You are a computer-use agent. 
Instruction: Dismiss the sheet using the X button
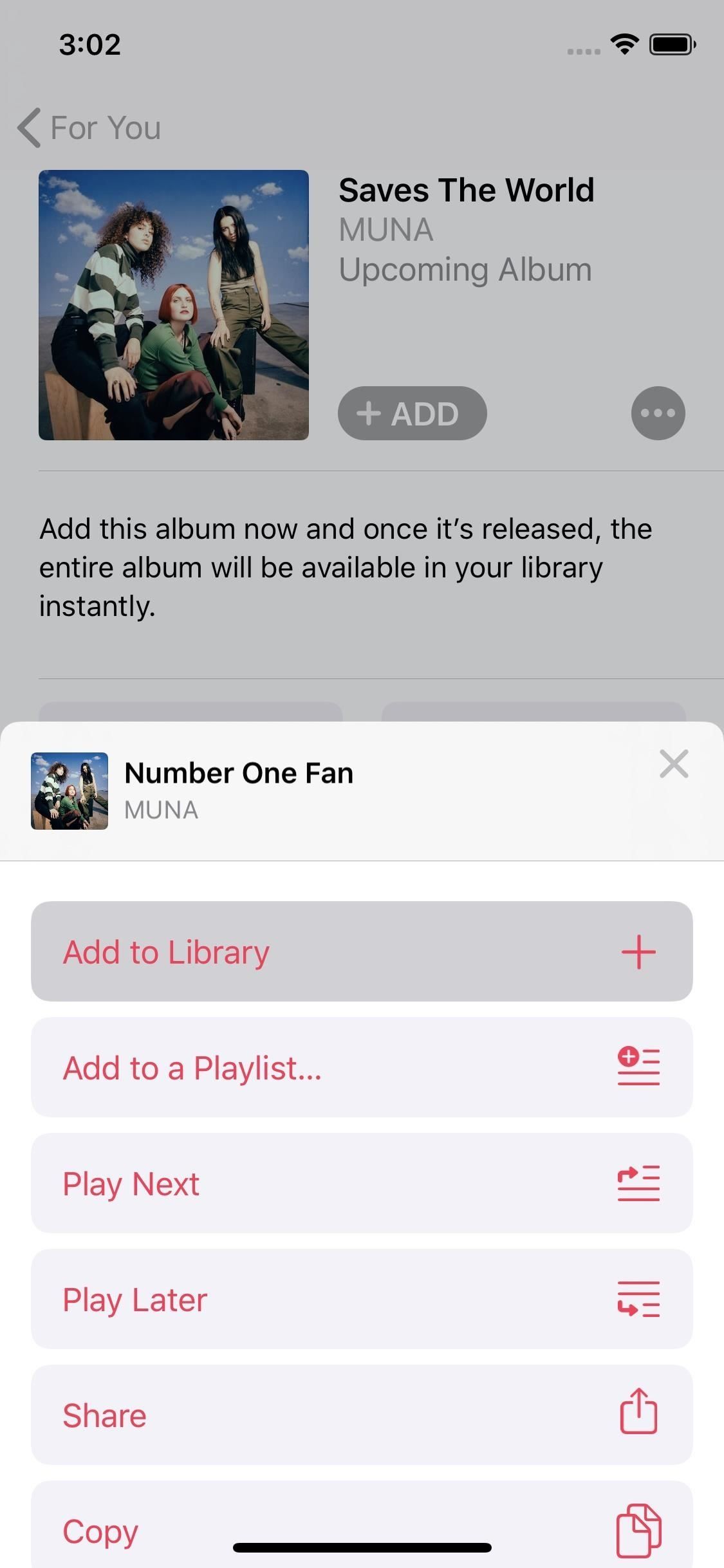pos(674,765)
